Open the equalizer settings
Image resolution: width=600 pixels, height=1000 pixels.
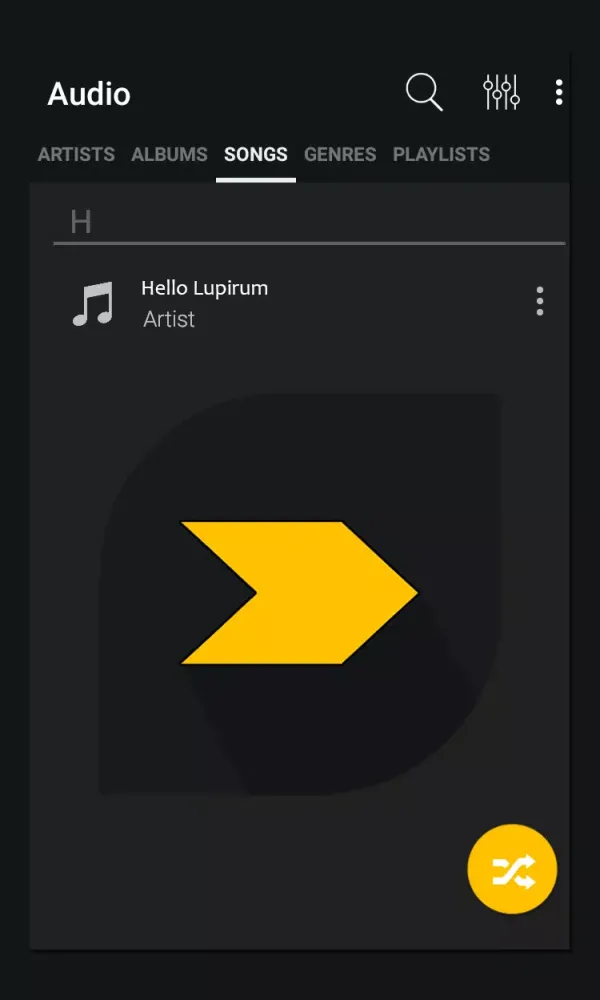pyautogui.click(x=501, y=93)
